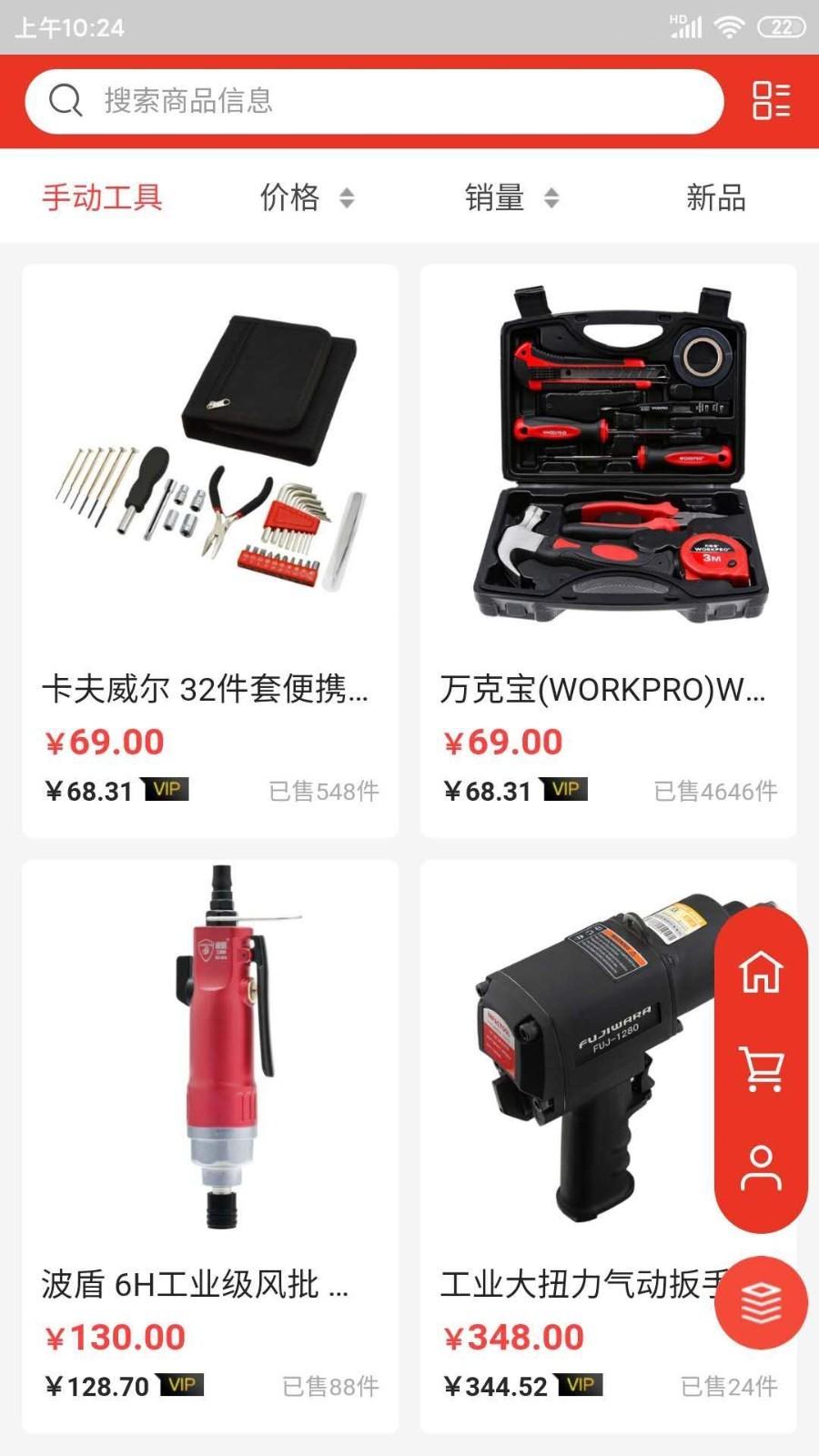Switch to the 手动工具 tab
Screen dimensions: 819x1456
click(x=102, y=197)
